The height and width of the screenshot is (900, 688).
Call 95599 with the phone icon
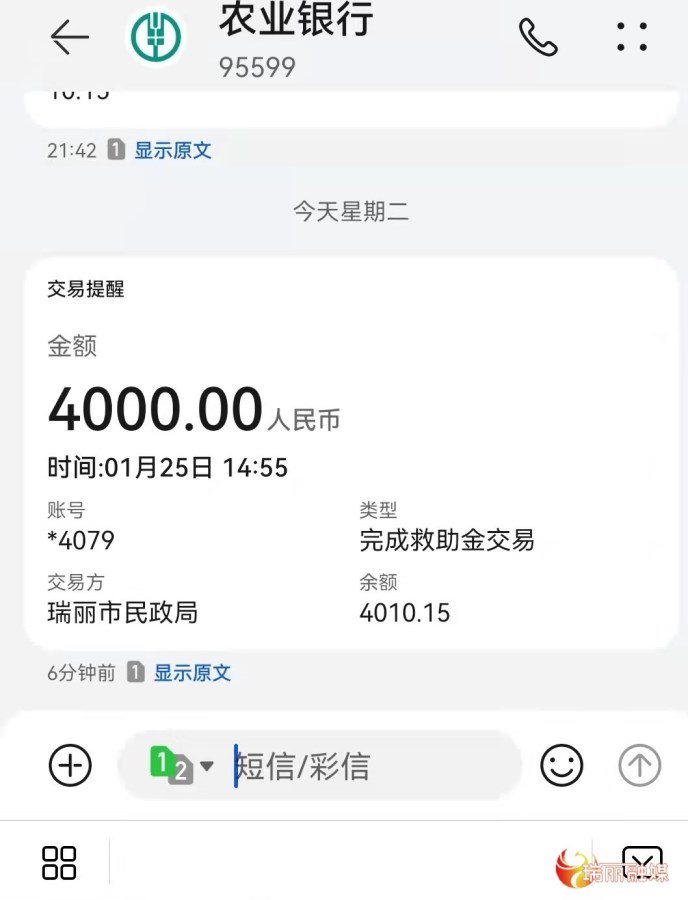coord(537,37)
